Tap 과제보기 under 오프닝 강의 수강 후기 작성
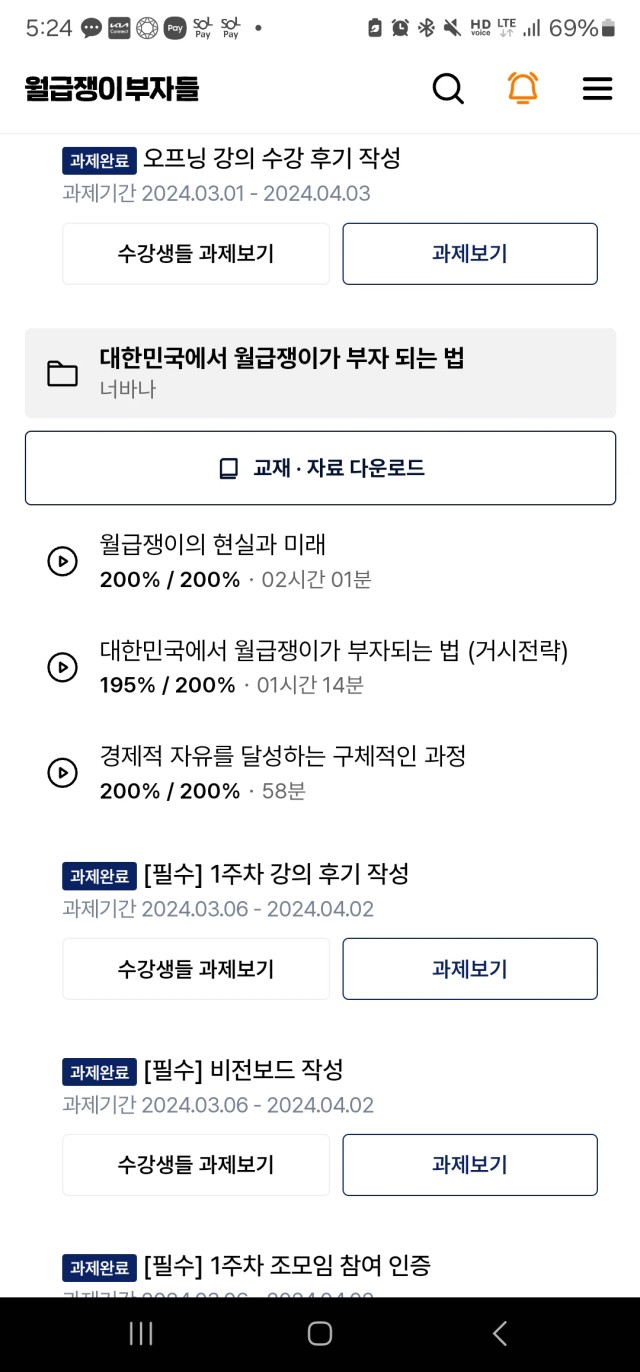The width and height of the screenshot is (640, 1372). click(470, 253)
